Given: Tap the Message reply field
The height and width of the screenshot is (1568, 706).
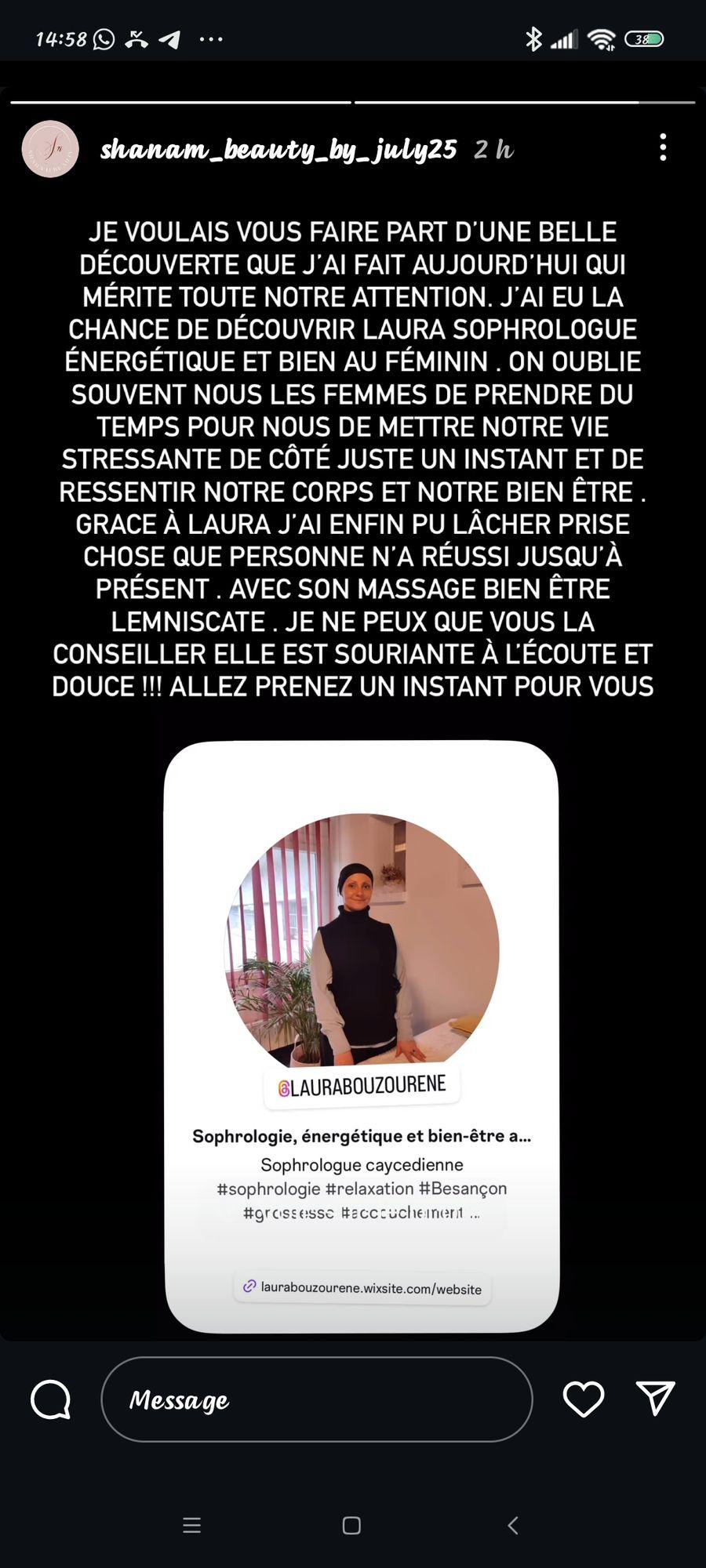Looking at the screenshot, I should (x=317, y=1399).
